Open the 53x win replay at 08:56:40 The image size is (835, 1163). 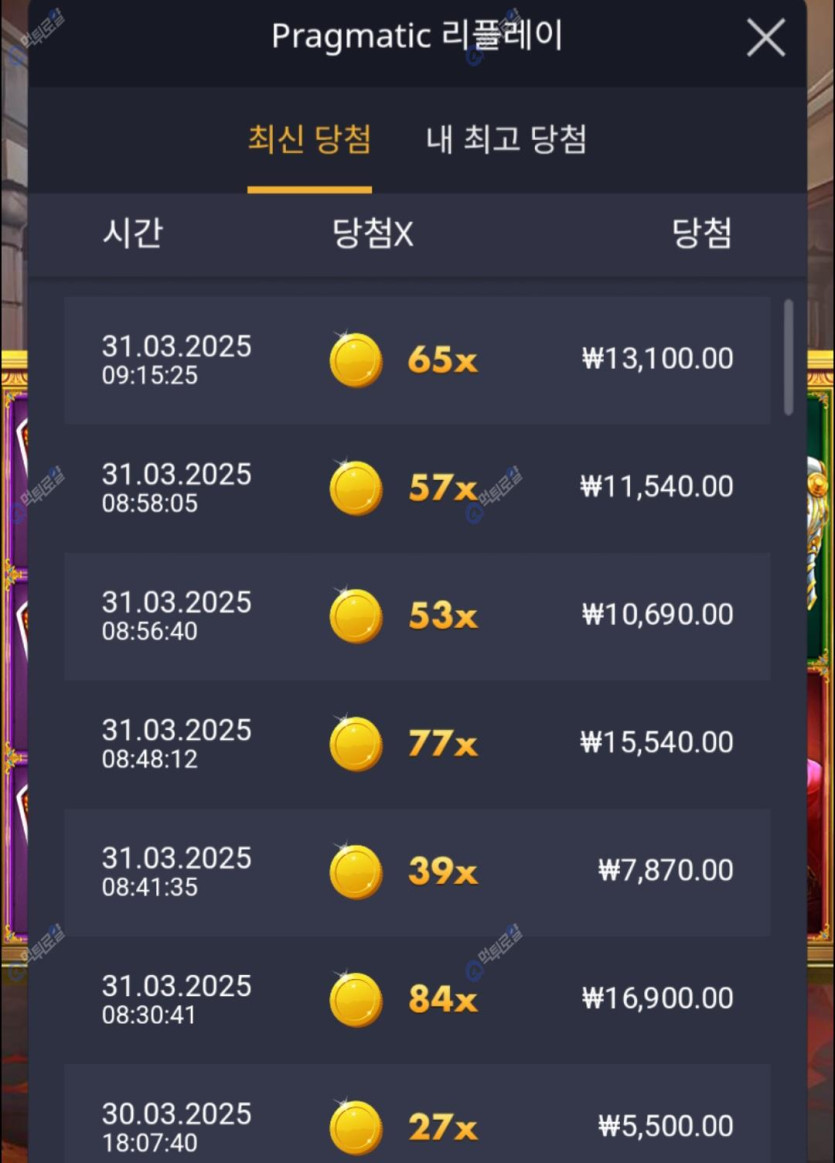tap(417, 616)
